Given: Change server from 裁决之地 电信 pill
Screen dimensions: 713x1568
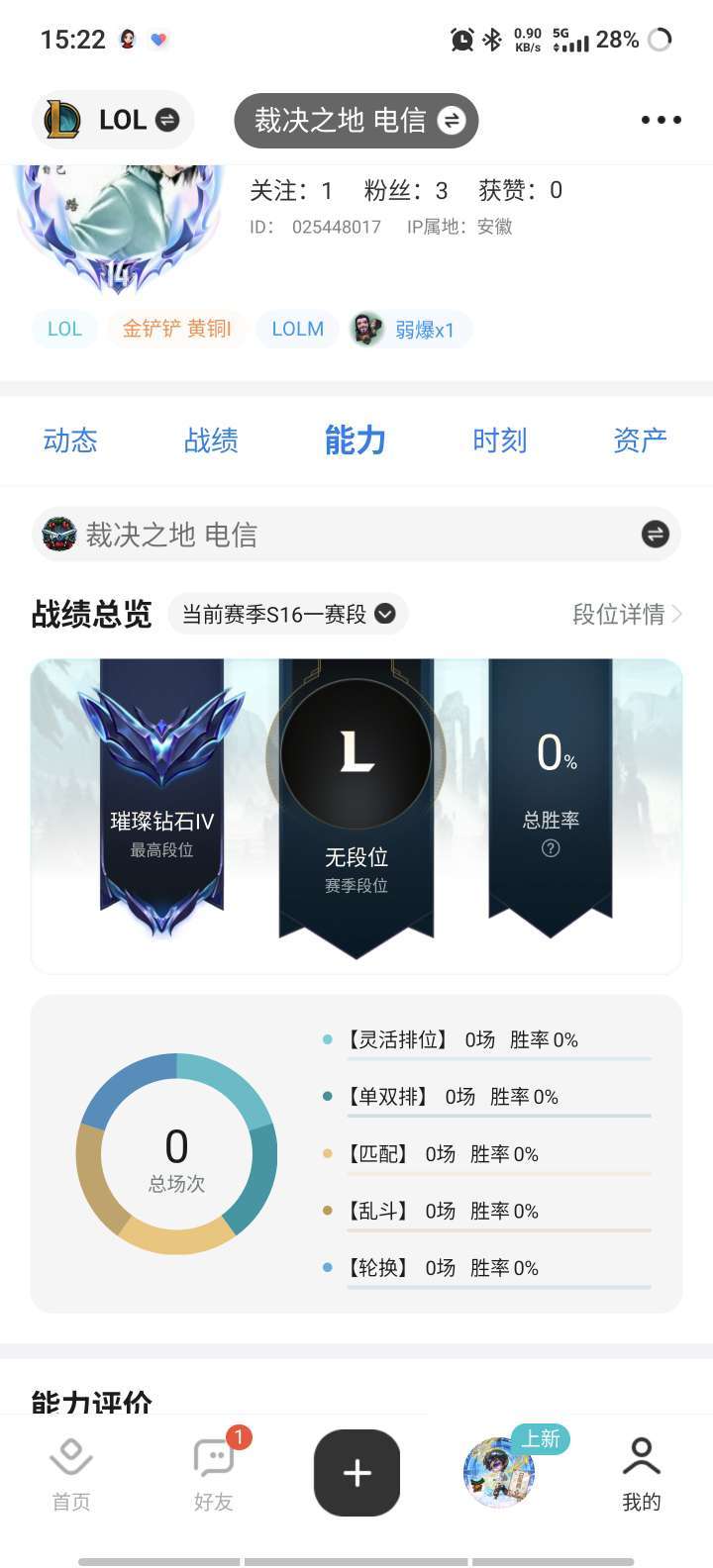Looking at the screenshot, I should tap(356, 120).
